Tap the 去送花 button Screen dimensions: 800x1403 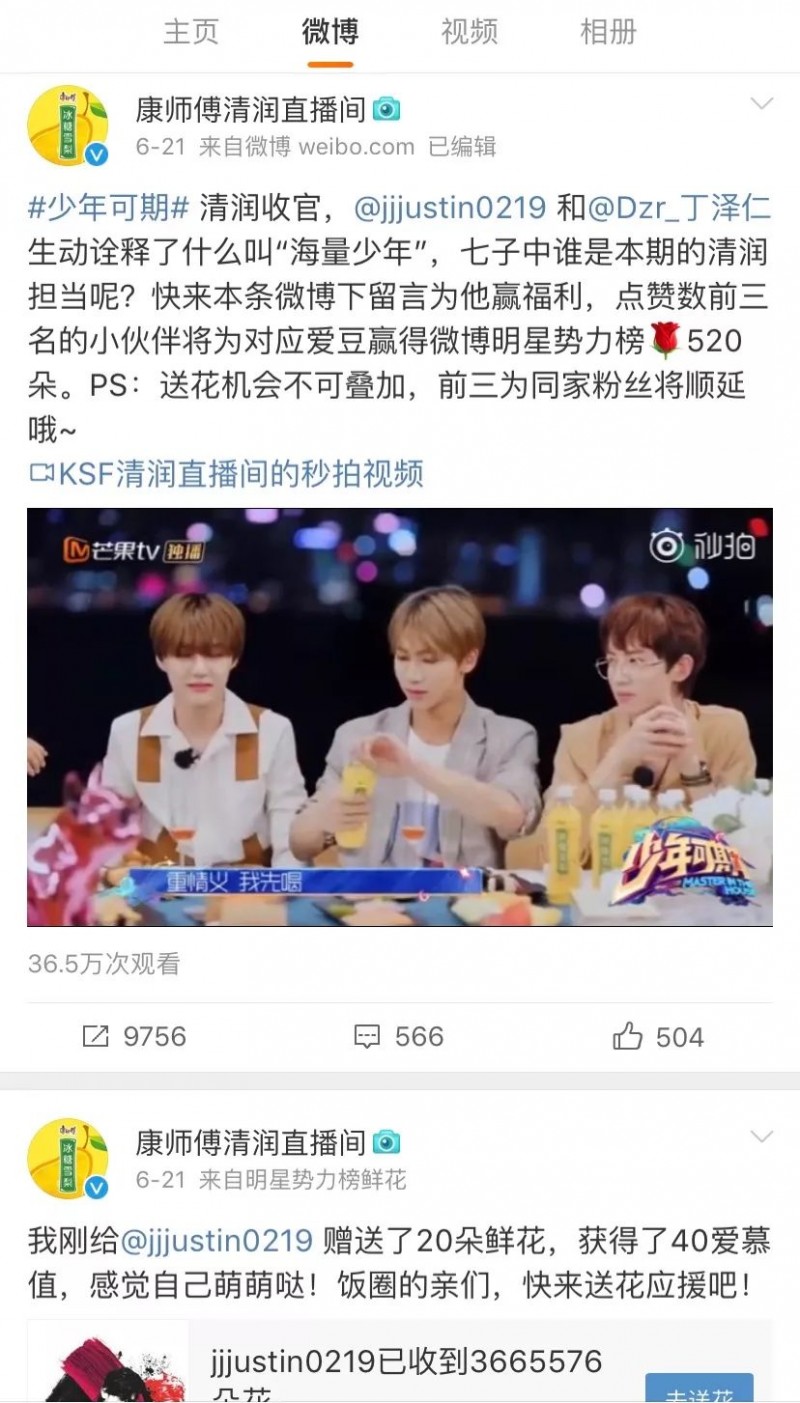pyautogui.click(x=699, y=1390)
